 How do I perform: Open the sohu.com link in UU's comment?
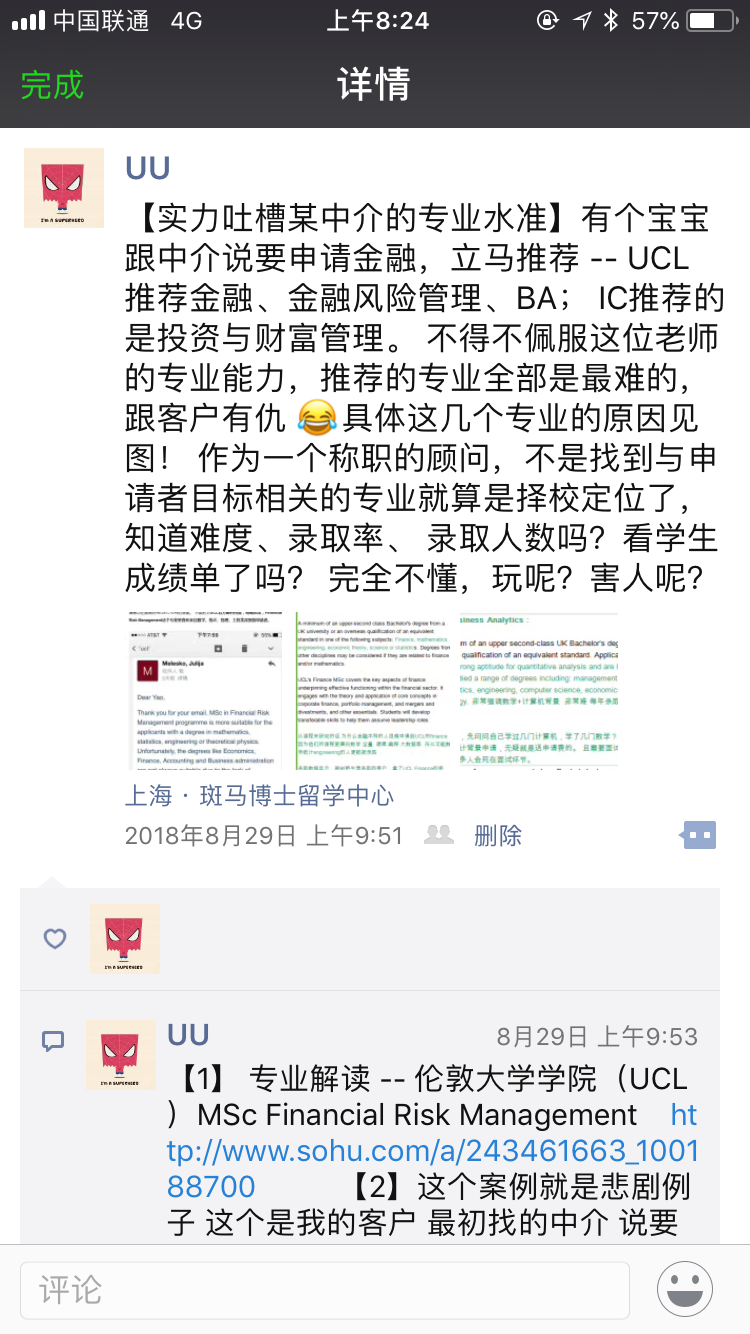coord(432,1150)
